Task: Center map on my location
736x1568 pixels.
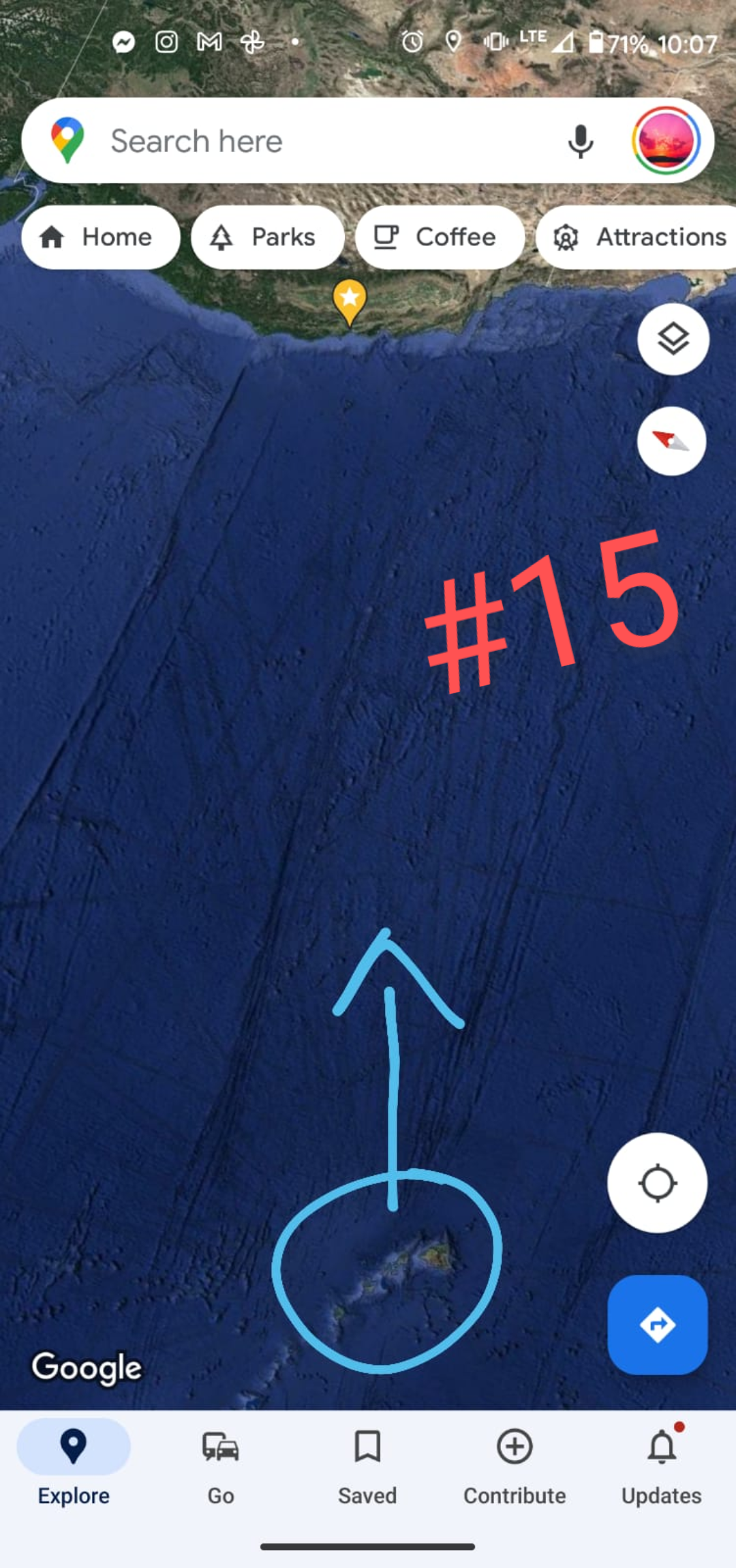Action: [657, 1183]
